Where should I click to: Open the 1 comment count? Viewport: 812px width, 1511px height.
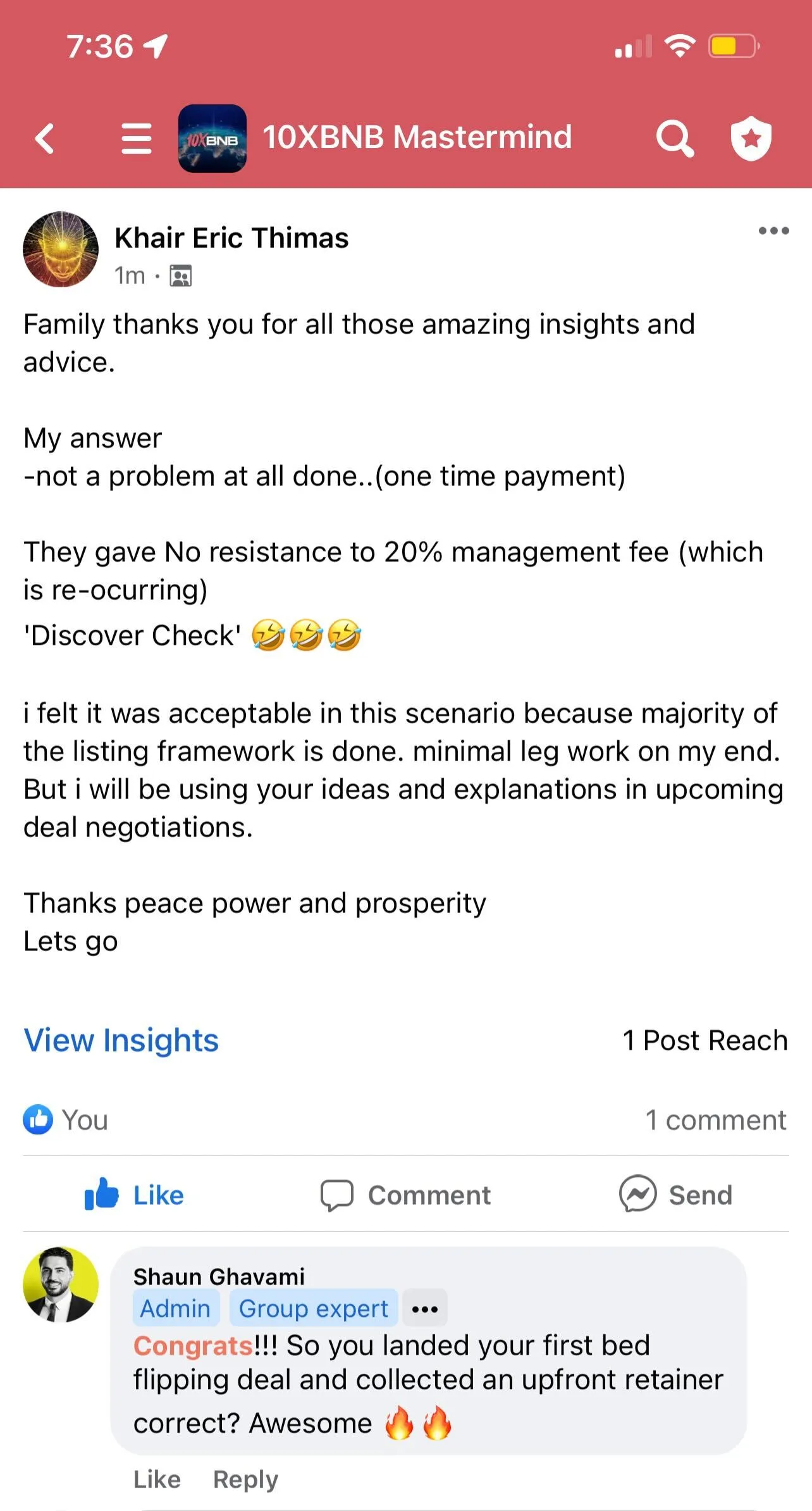tap(715, 1119)
